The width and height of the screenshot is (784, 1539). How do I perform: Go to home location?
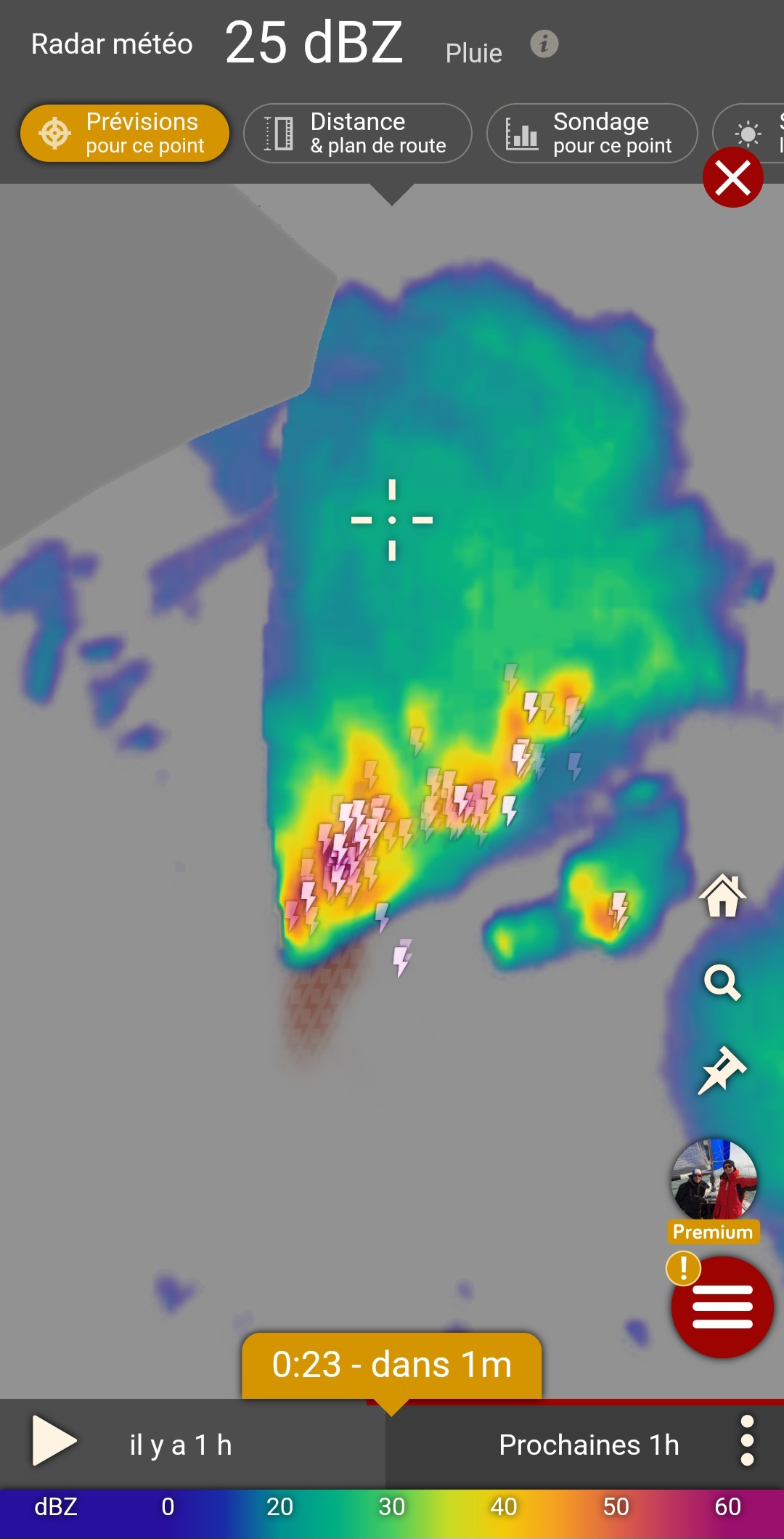(x=722, y=896)
